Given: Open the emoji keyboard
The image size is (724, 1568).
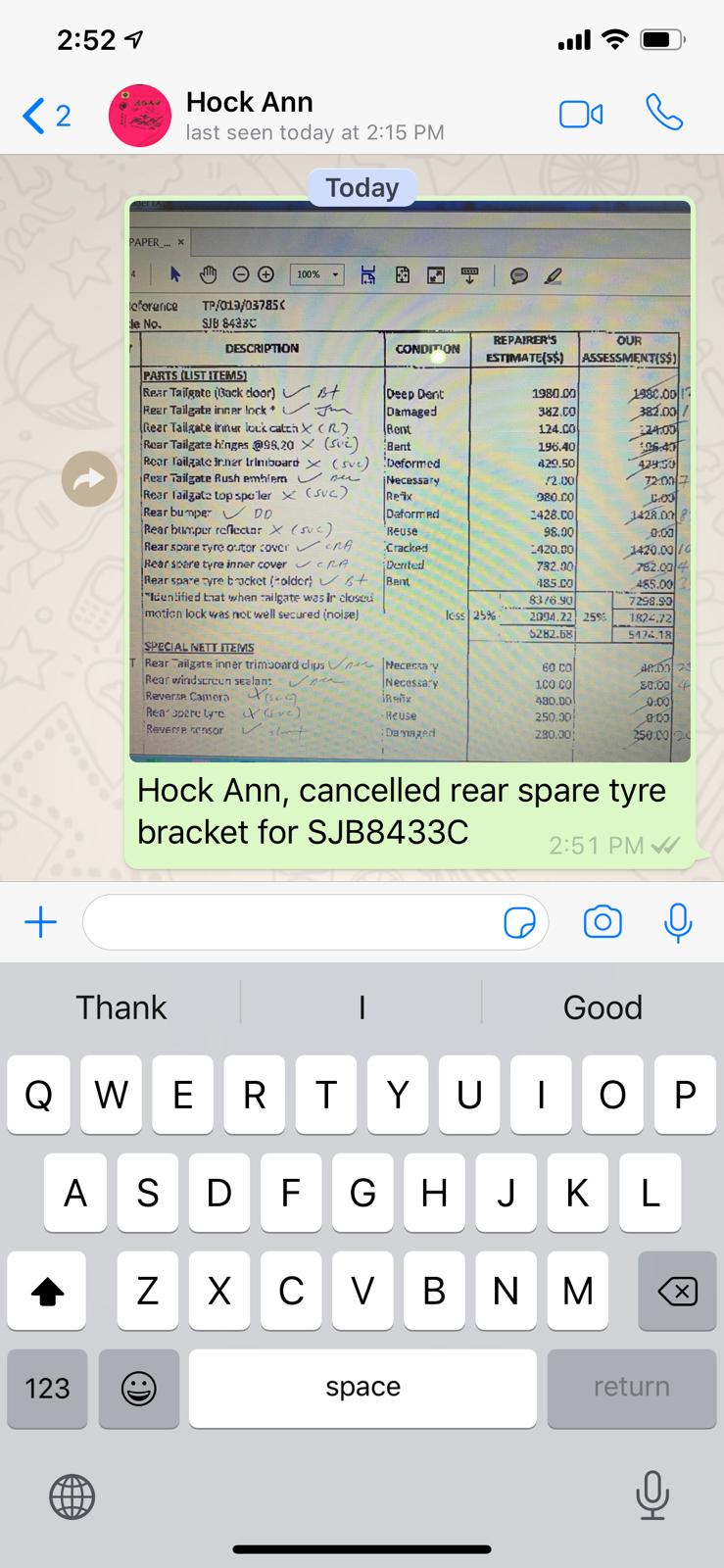Looking at the screenshot, I should click(138, 1388).
